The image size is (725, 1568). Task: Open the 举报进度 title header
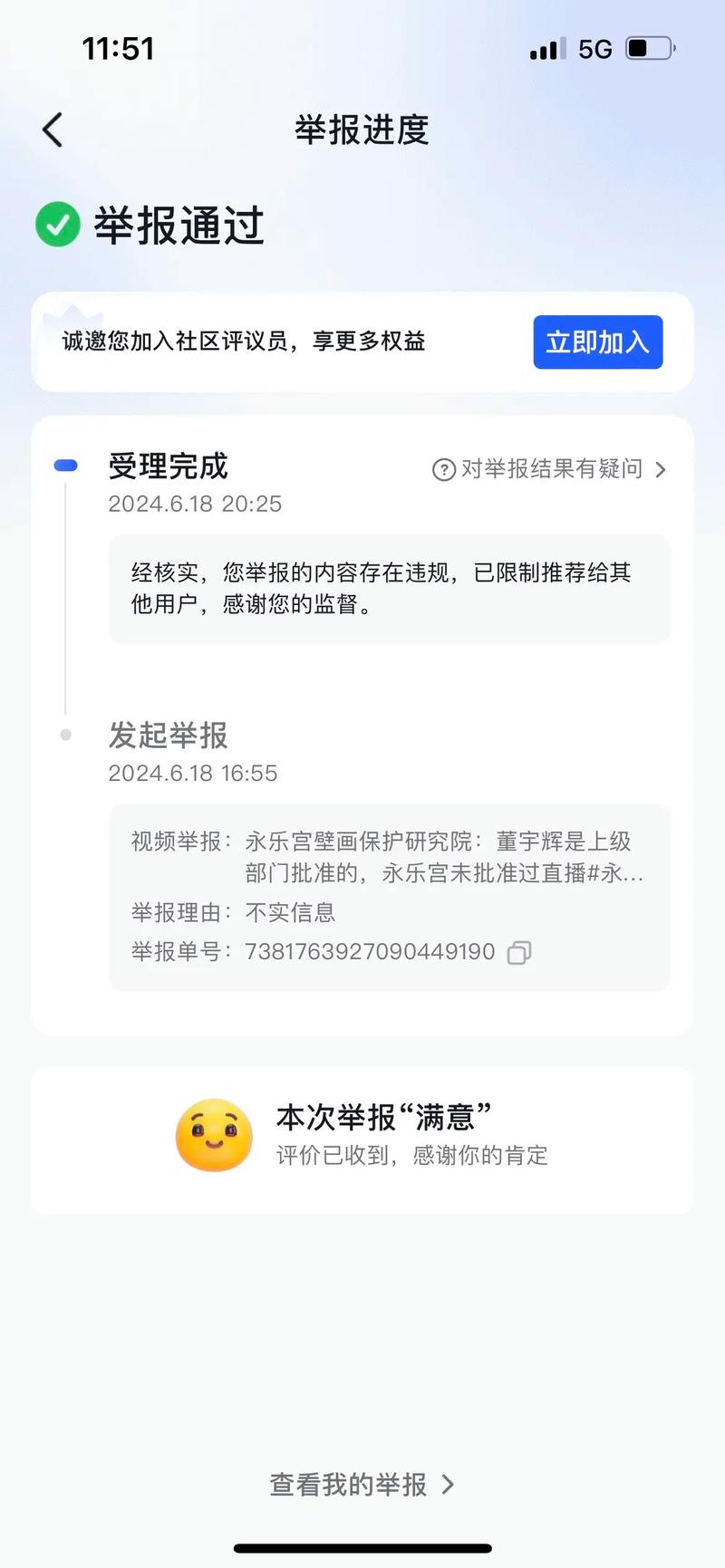[x=362, y=130]
